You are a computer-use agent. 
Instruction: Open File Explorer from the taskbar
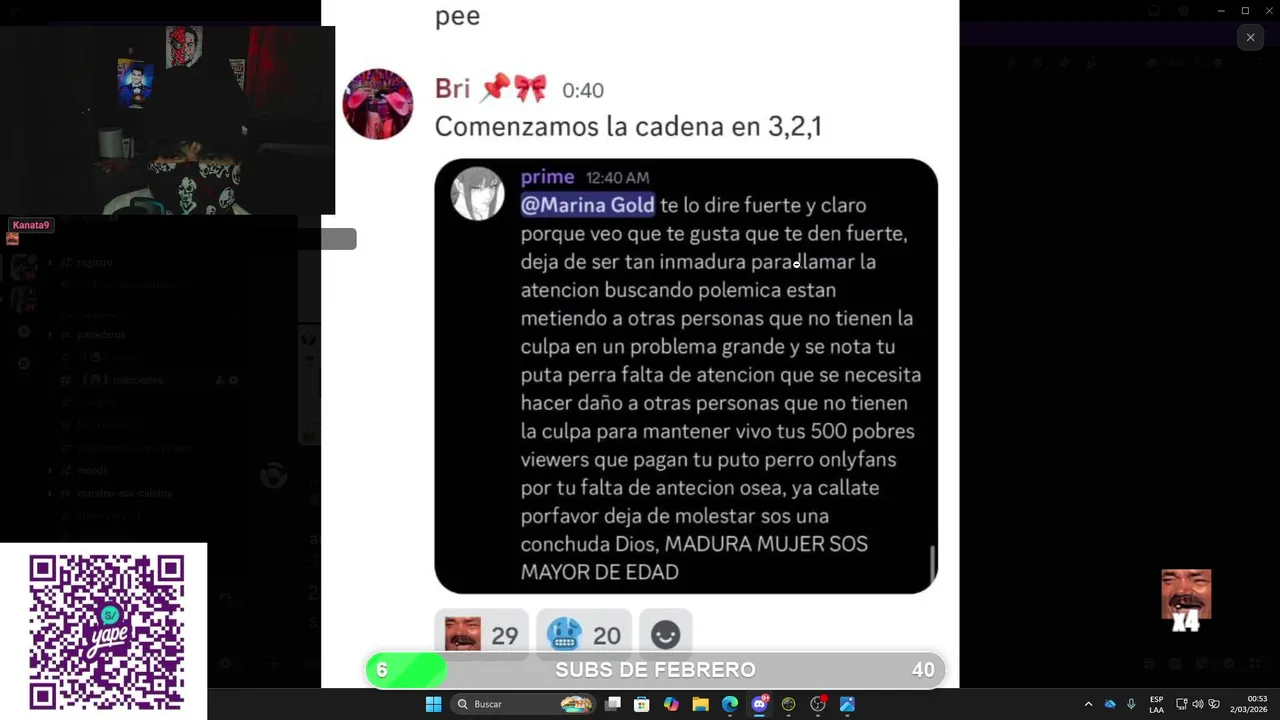click(x=700, y=704)
